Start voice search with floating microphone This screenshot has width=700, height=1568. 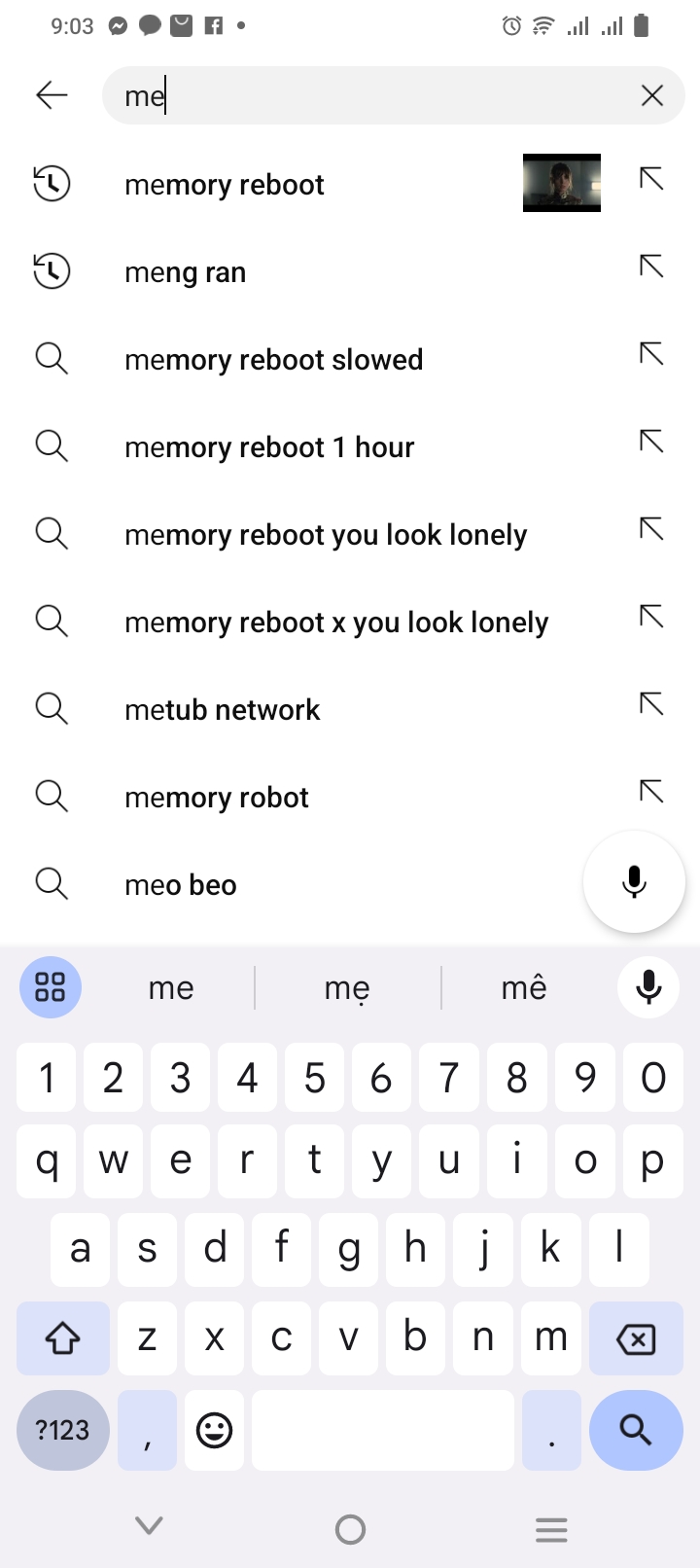point(634,881)
